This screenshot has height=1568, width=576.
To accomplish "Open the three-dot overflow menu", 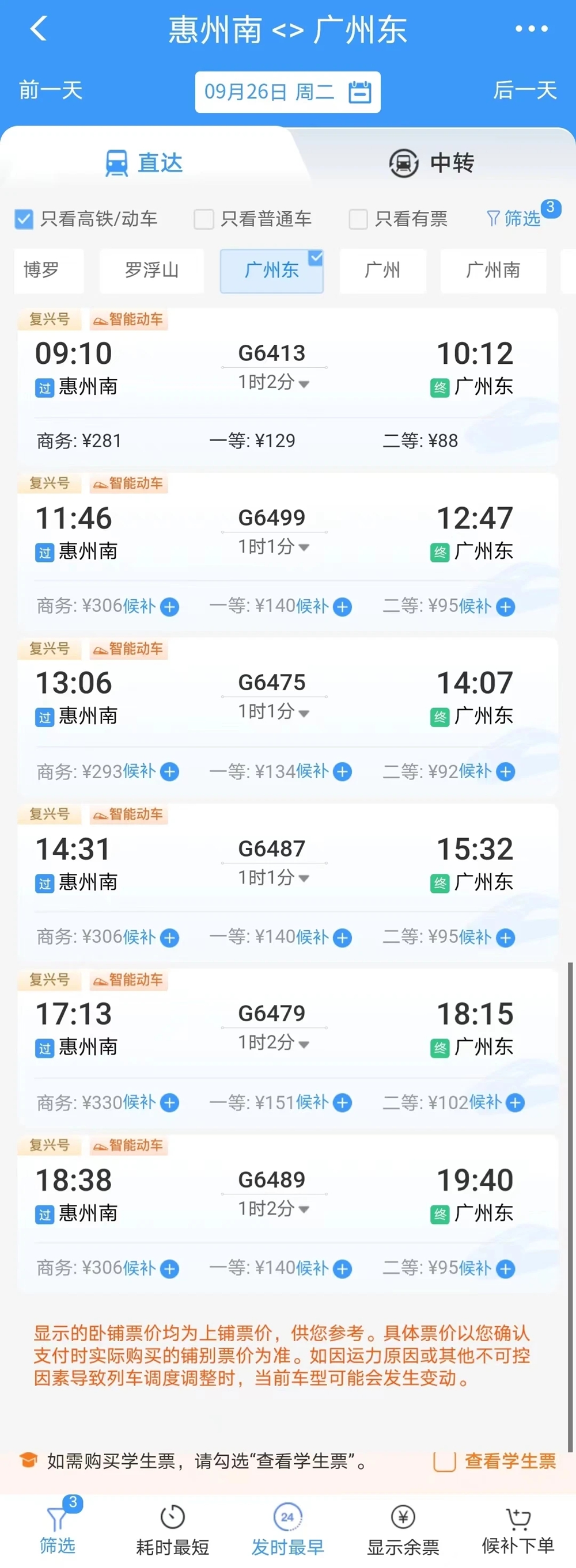I will pos(531,29).
